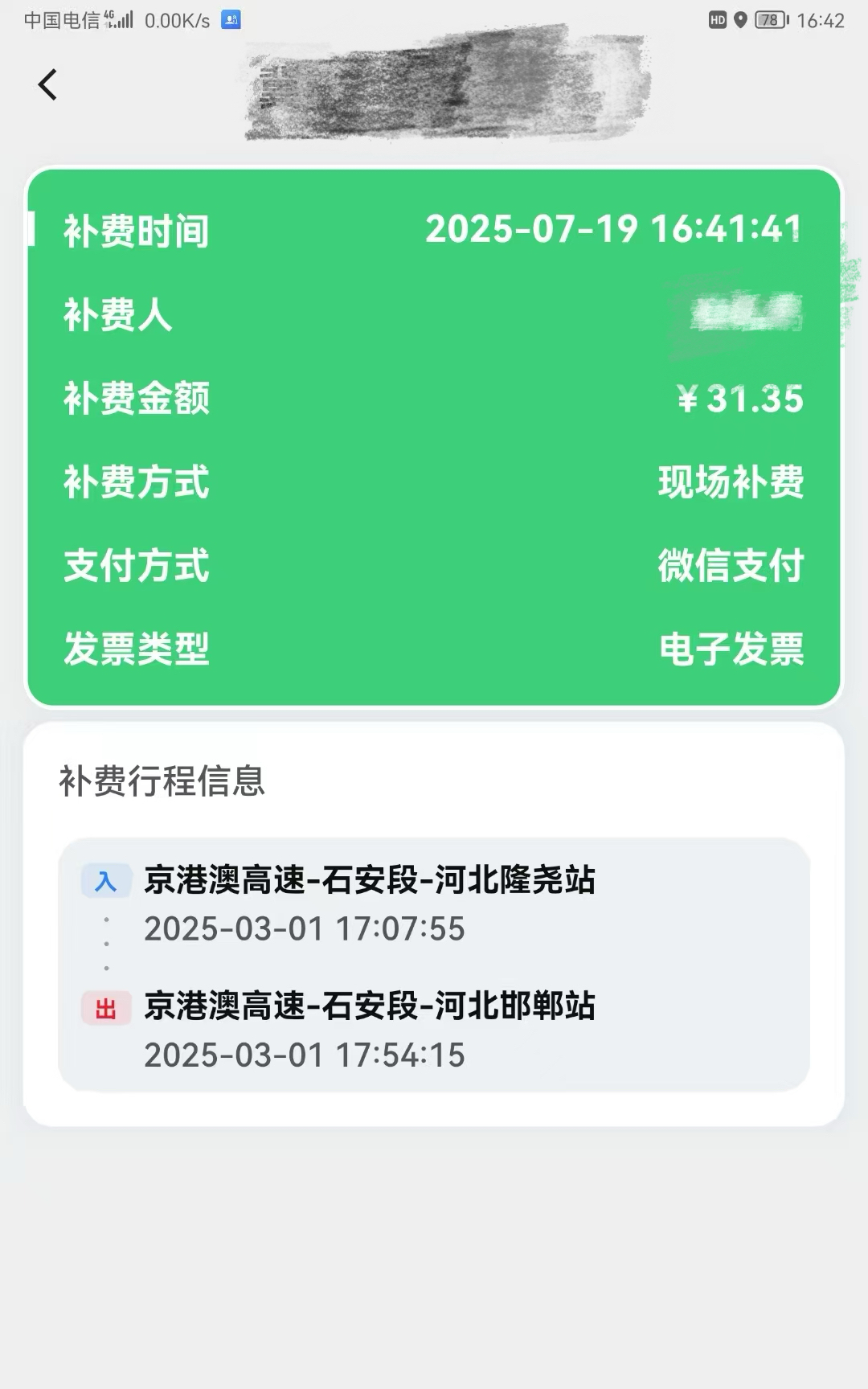Tap the contacts icon beside network speed
The image size is (868, 1389).
(231, 20)
